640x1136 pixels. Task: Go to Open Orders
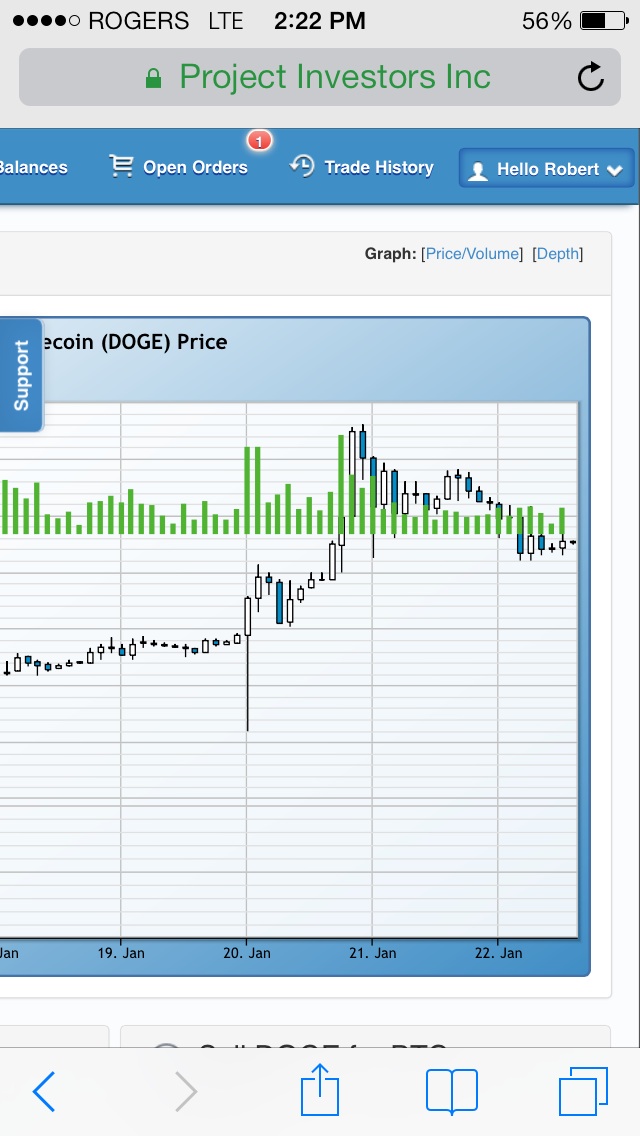click(x=180, y=168)
